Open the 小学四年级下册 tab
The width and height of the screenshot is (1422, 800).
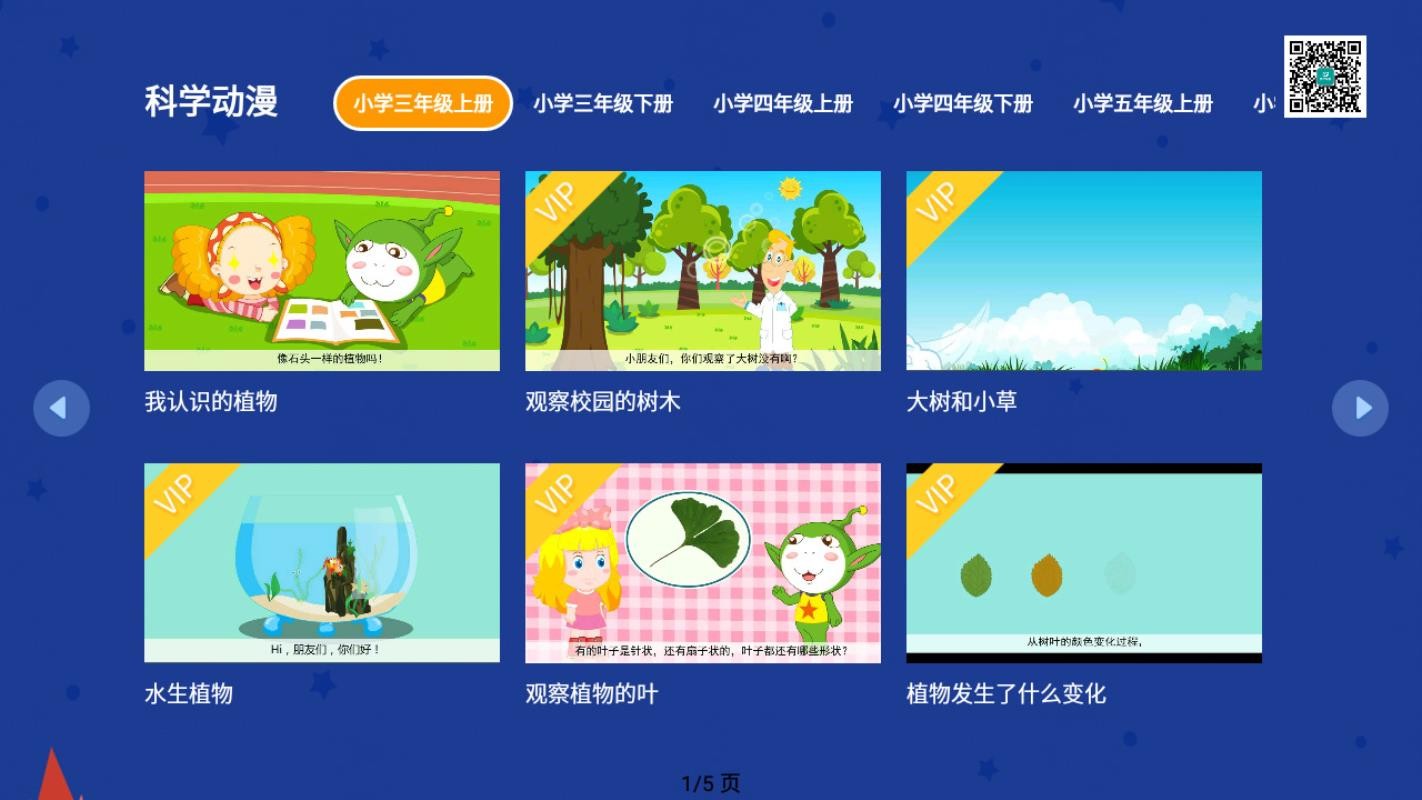pyautogui.click(x=962, y=103)
